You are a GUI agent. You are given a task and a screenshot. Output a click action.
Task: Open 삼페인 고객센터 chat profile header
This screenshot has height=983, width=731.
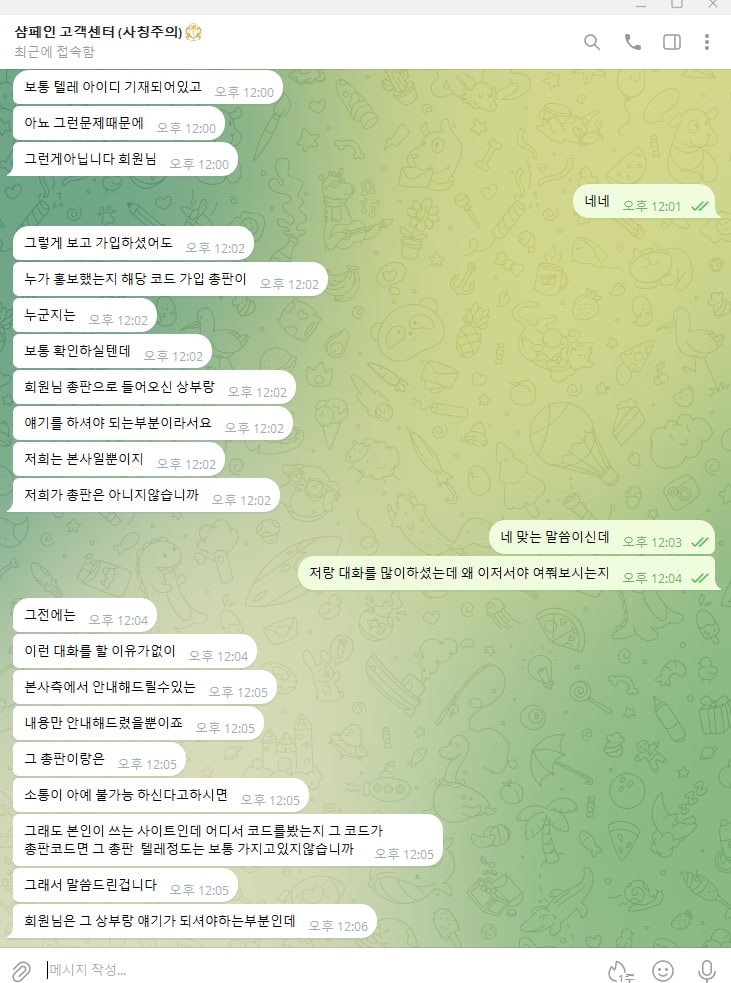point(108,33)
